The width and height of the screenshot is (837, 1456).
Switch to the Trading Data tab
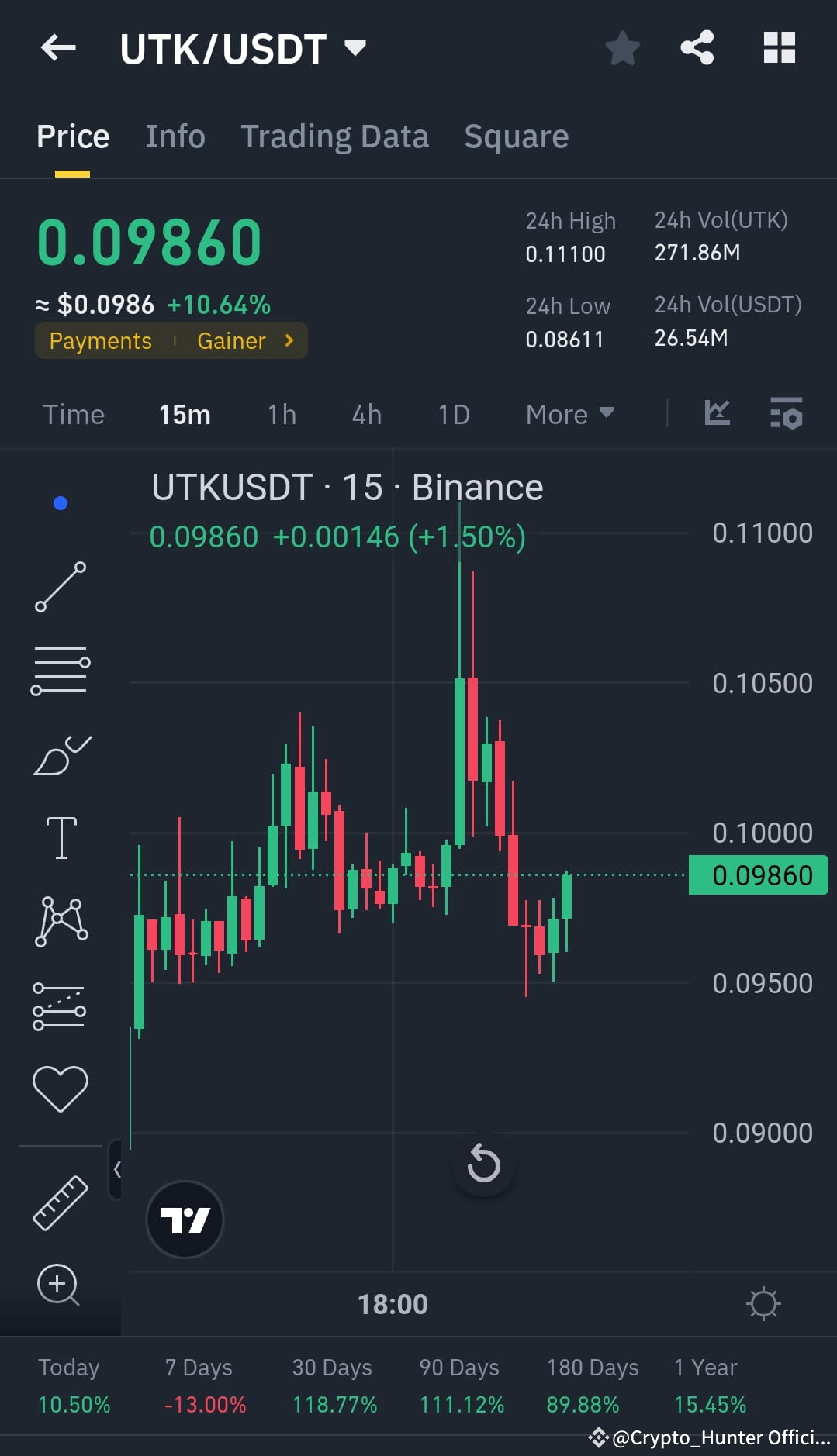tap(334, 136)
